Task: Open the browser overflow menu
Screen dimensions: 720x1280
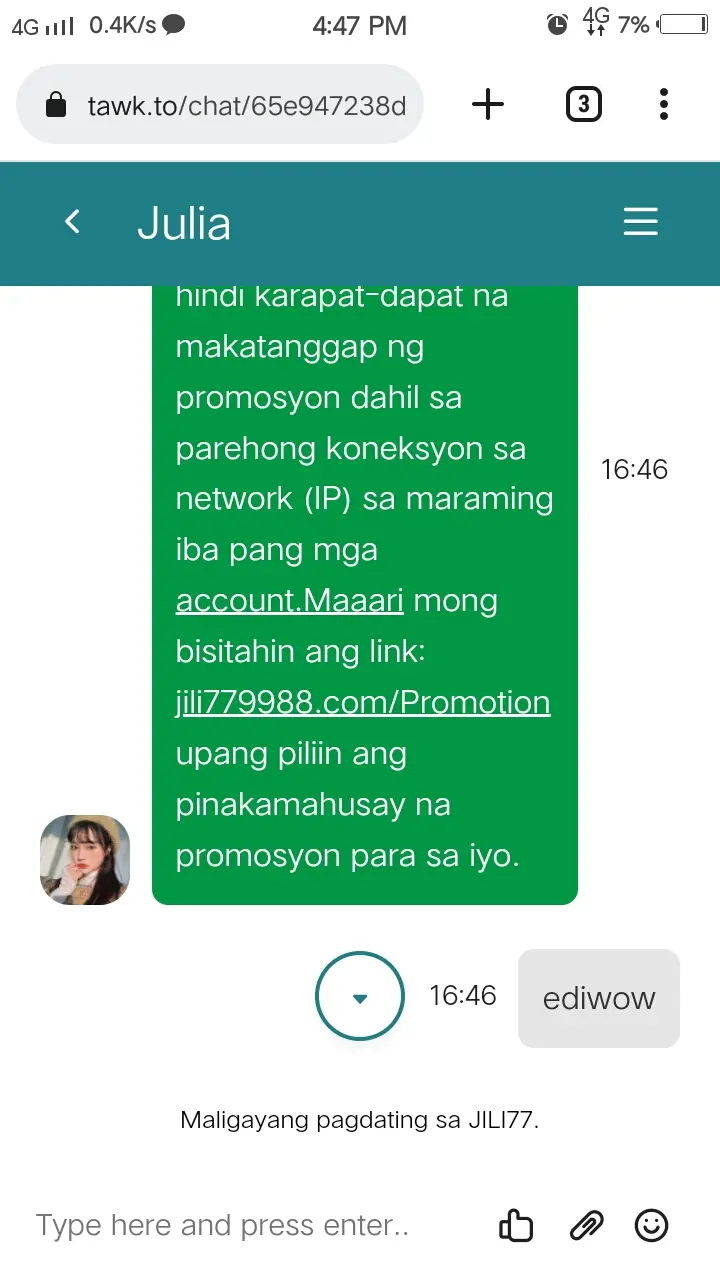Action: (x=664, y=104)
